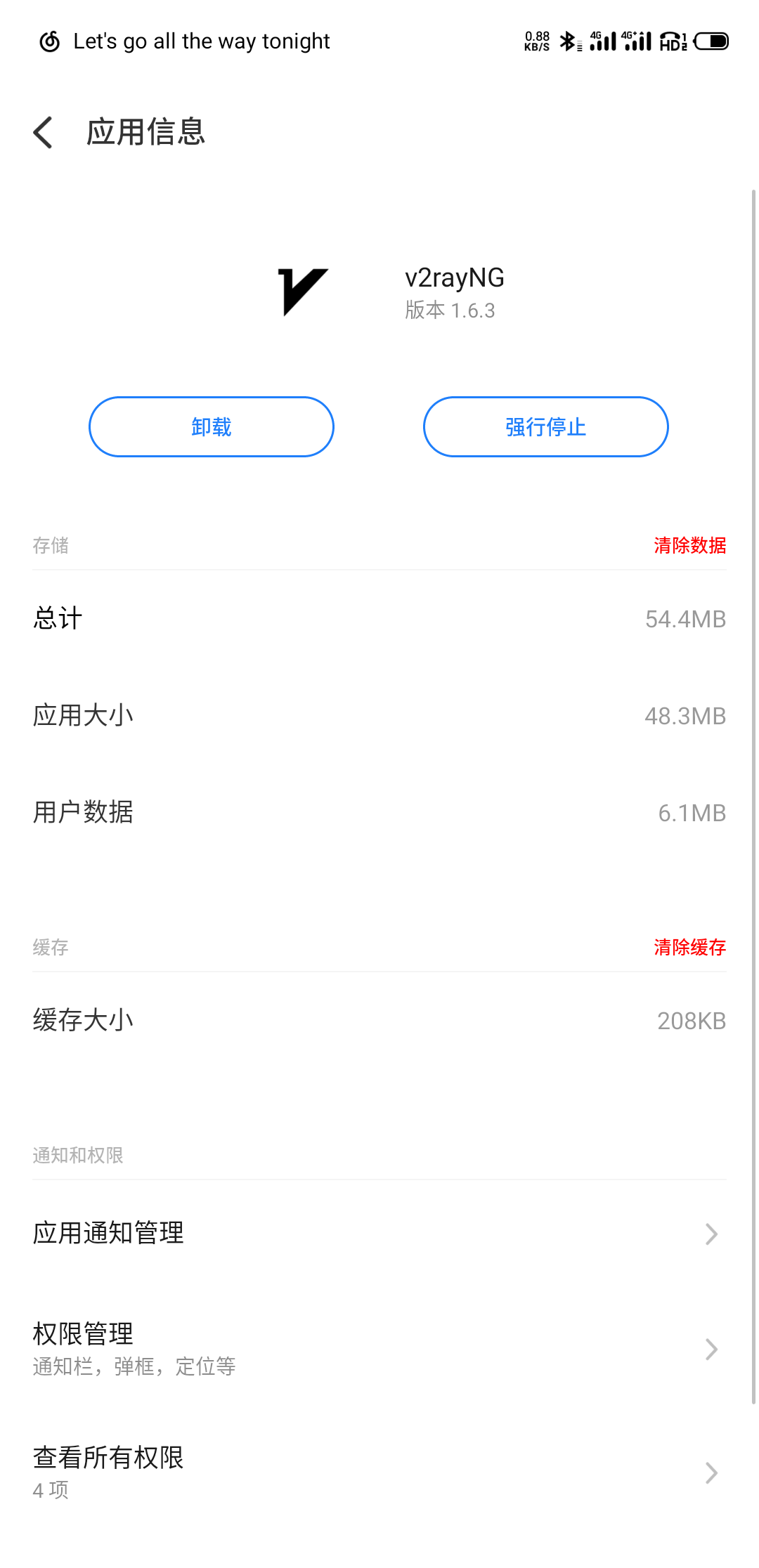The image size is (759, 1568).
Task: Tap the network speed indicator showing 0.88 KB/s
Action: point(537,41)
